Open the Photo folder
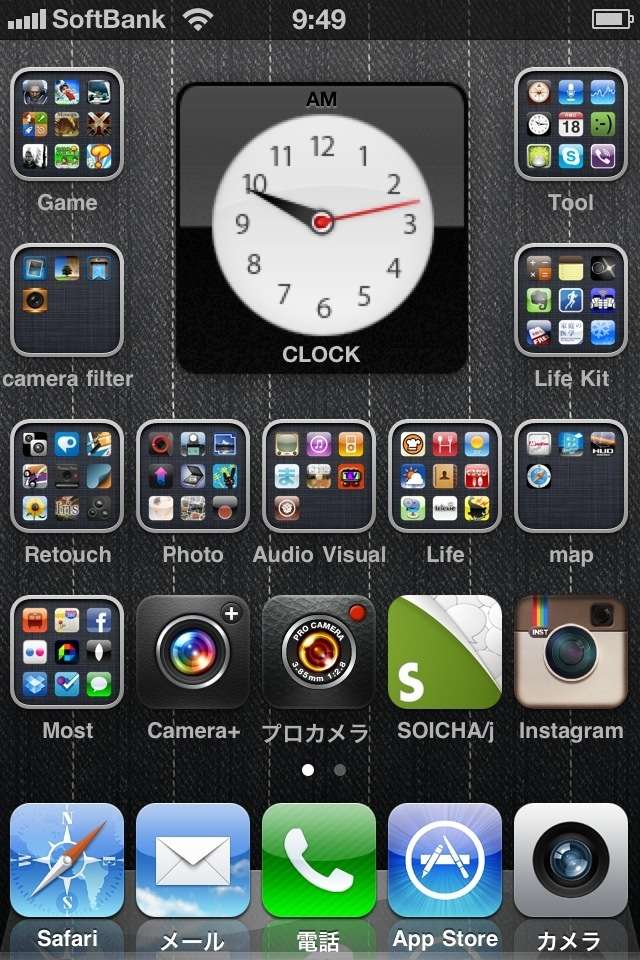The height and width of the screenshot is (960, 640). click(x=193, y=476)
